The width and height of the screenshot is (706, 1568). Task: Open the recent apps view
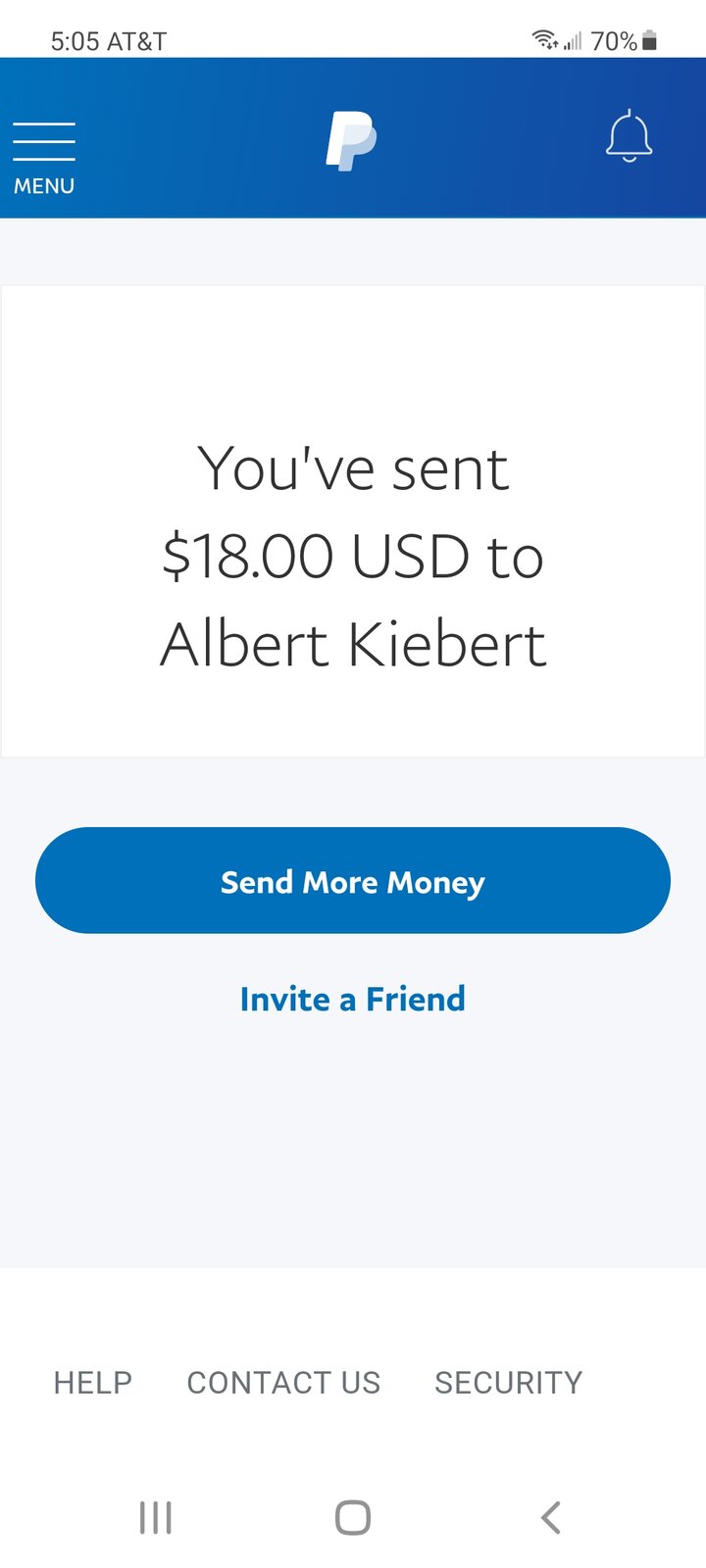(x=156, y=1517)
